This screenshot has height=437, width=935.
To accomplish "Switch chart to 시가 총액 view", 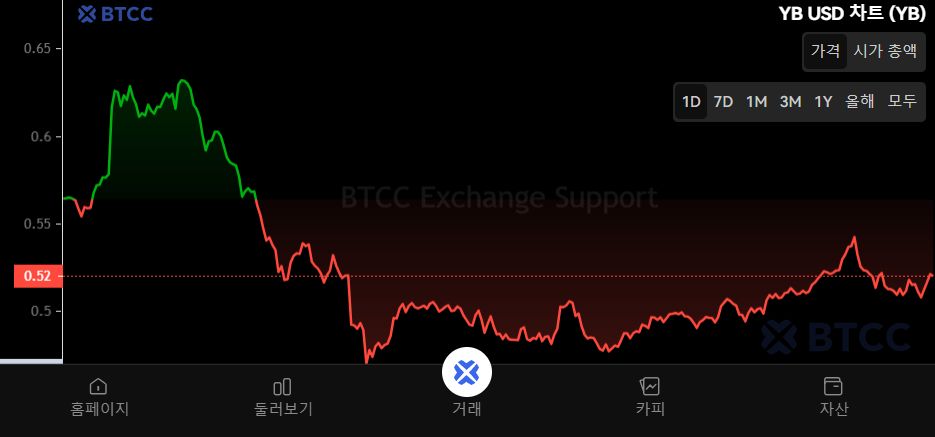I will coord(883,51).
